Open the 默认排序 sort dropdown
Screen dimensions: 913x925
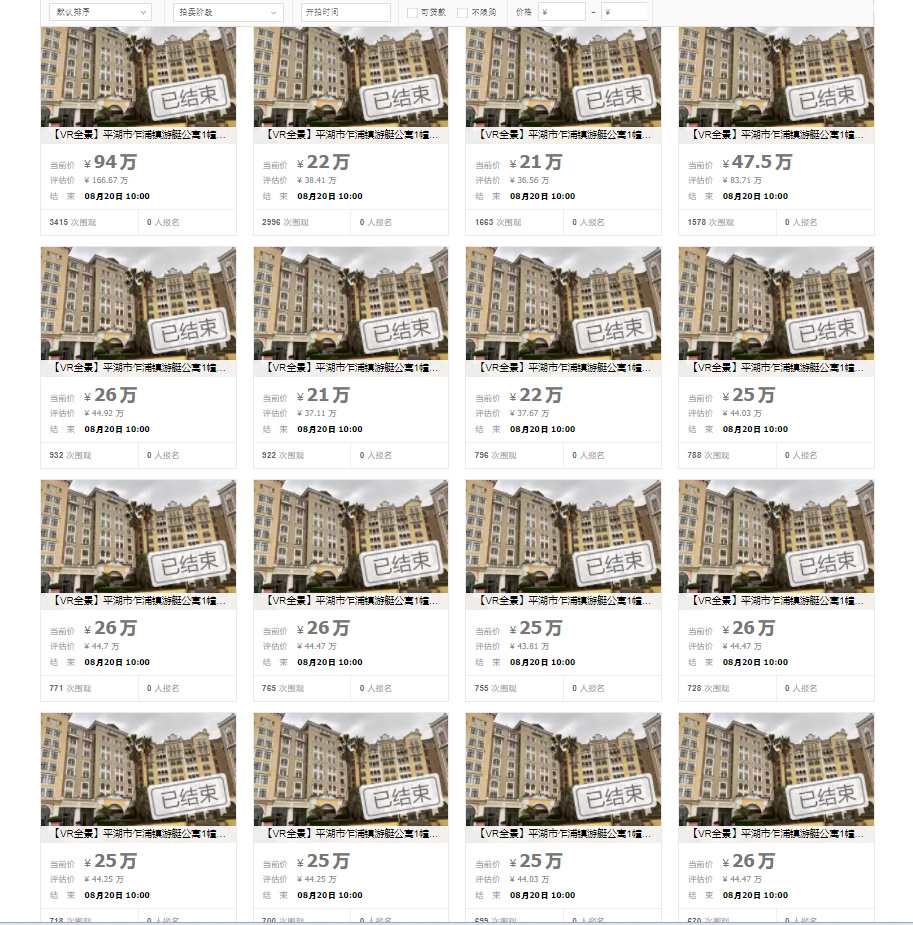pos(100,12)
